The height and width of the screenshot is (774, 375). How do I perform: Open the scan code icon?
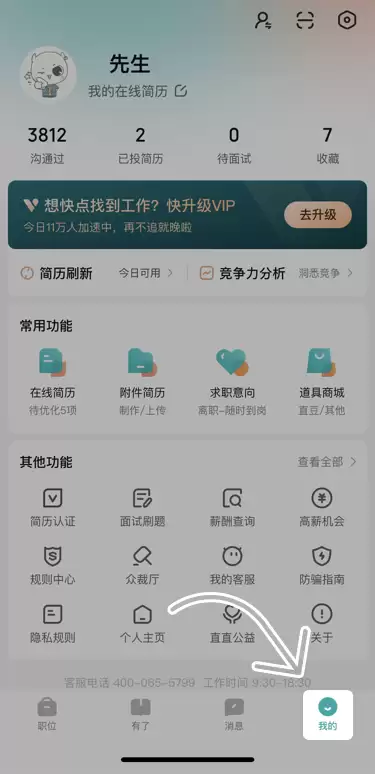pyautogui.click(x=305, y=20)
